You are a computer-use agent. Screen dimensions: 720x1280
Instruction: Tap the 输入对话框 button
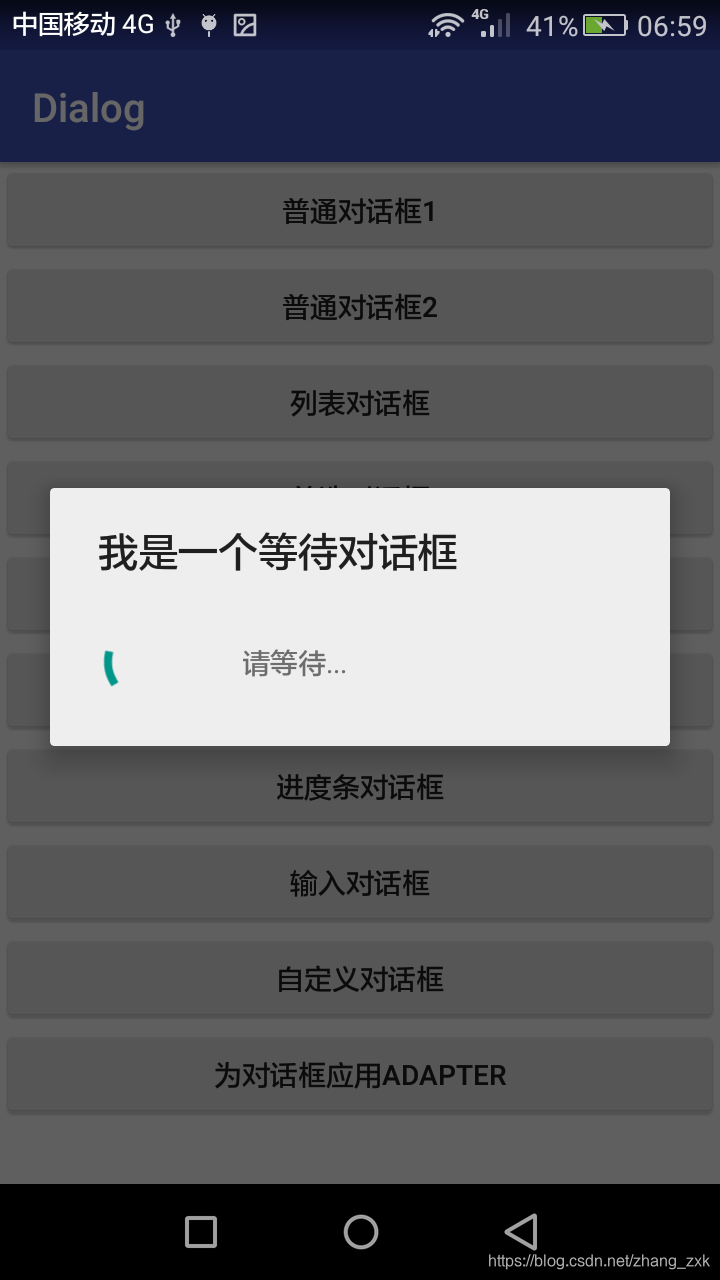[x=360, y=884]
